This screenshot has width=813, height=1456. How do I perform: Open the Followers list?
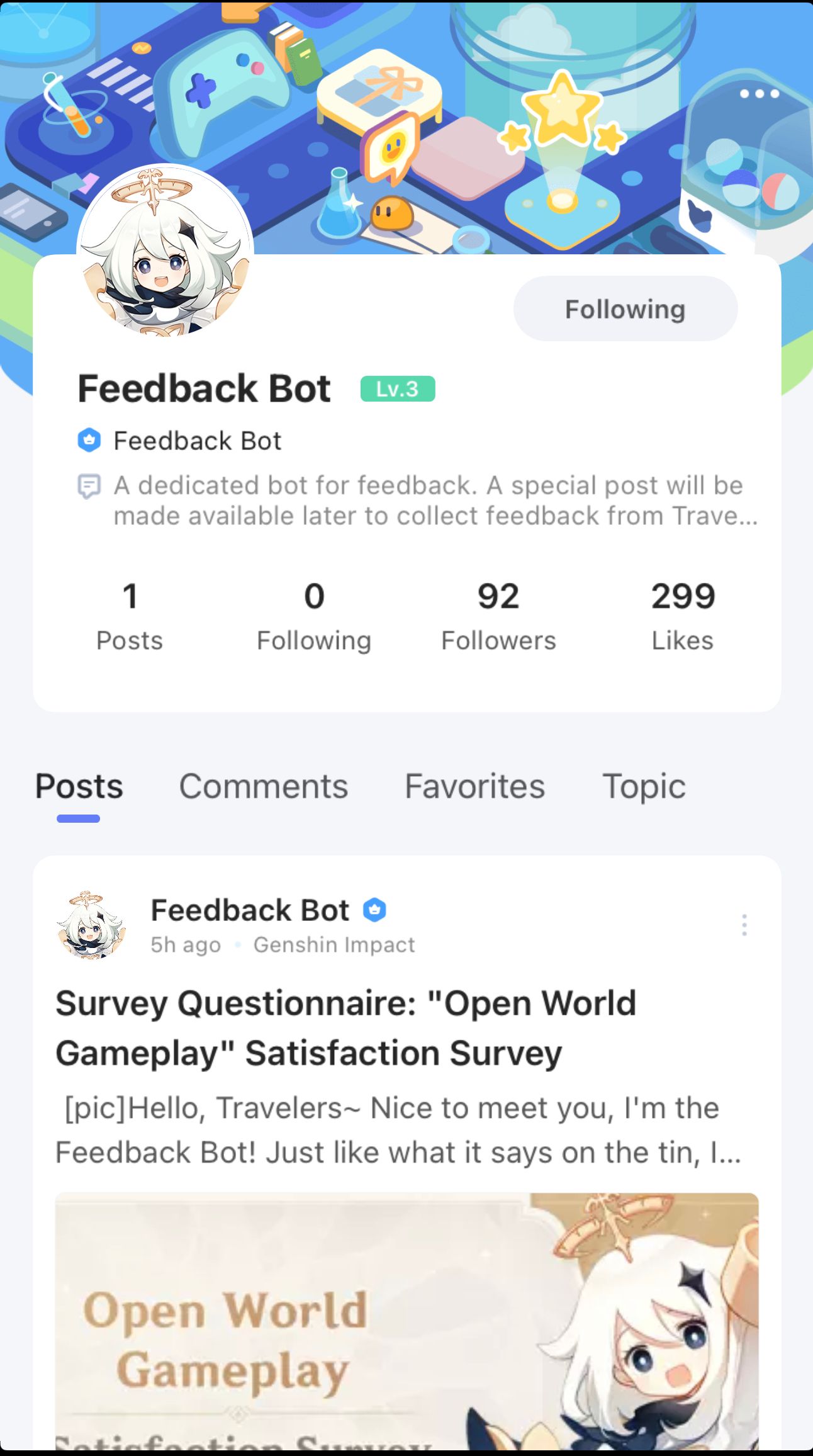coord(498,615)
